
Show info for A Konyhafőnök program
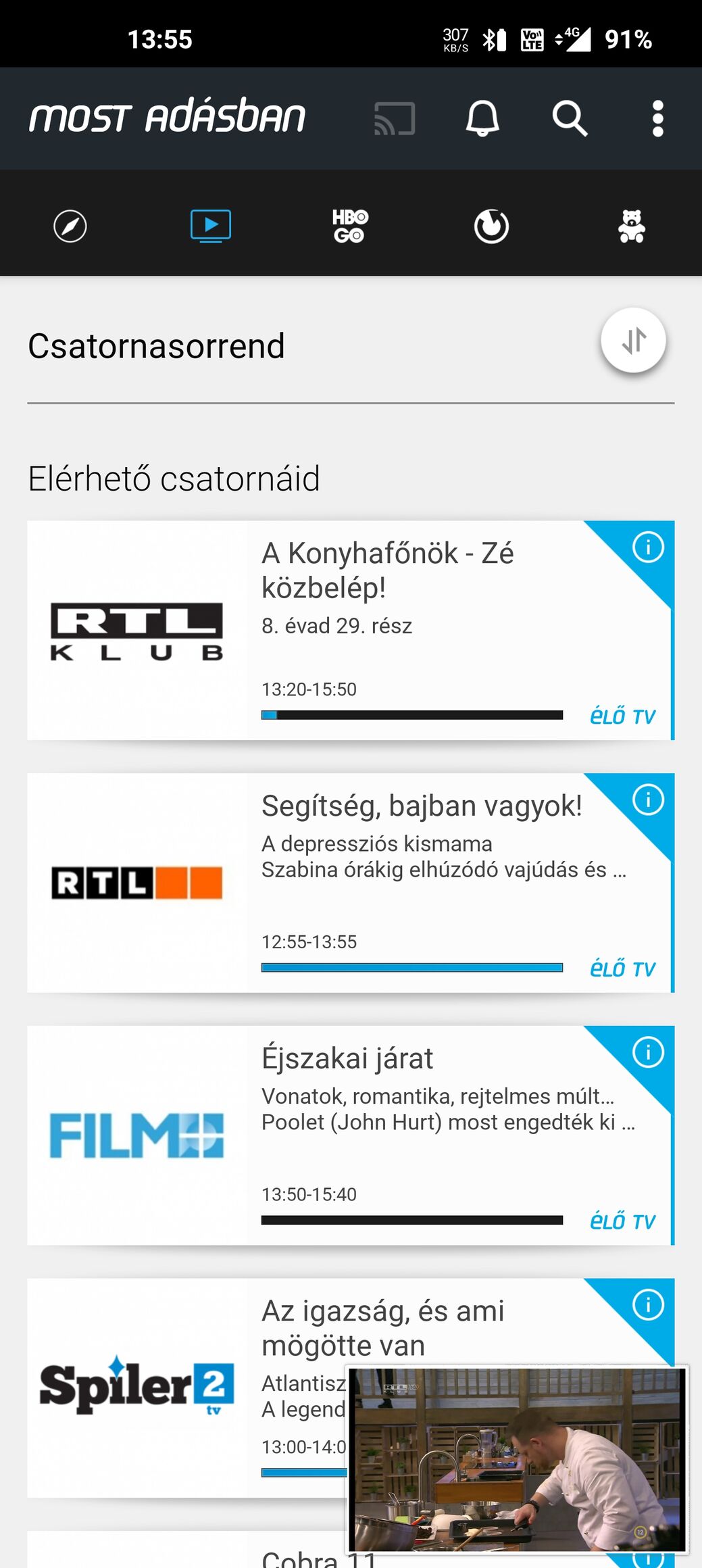coord(648,547)
